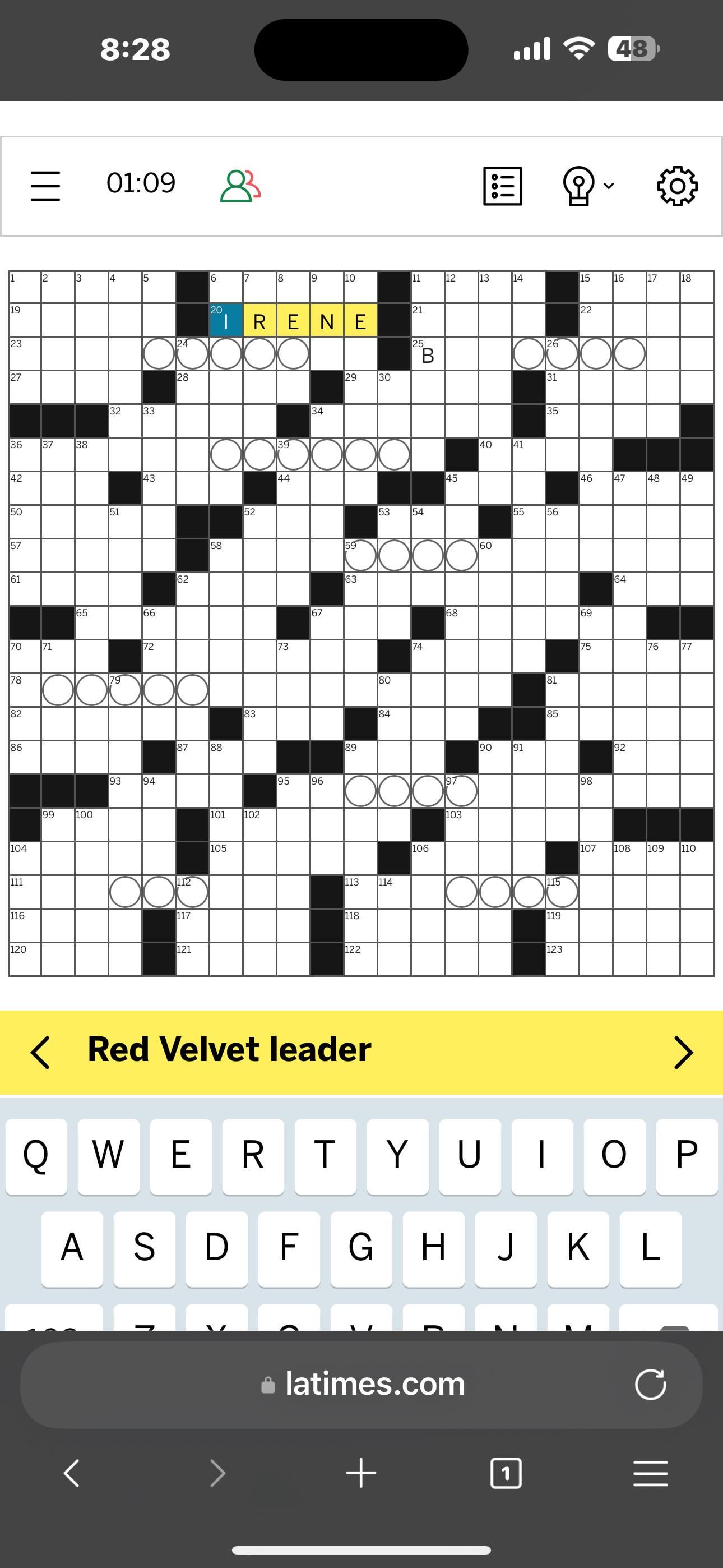Go to the previous clue
Image resolution: width=723 pixels, height=1568 pixels.
(40, 1053)
